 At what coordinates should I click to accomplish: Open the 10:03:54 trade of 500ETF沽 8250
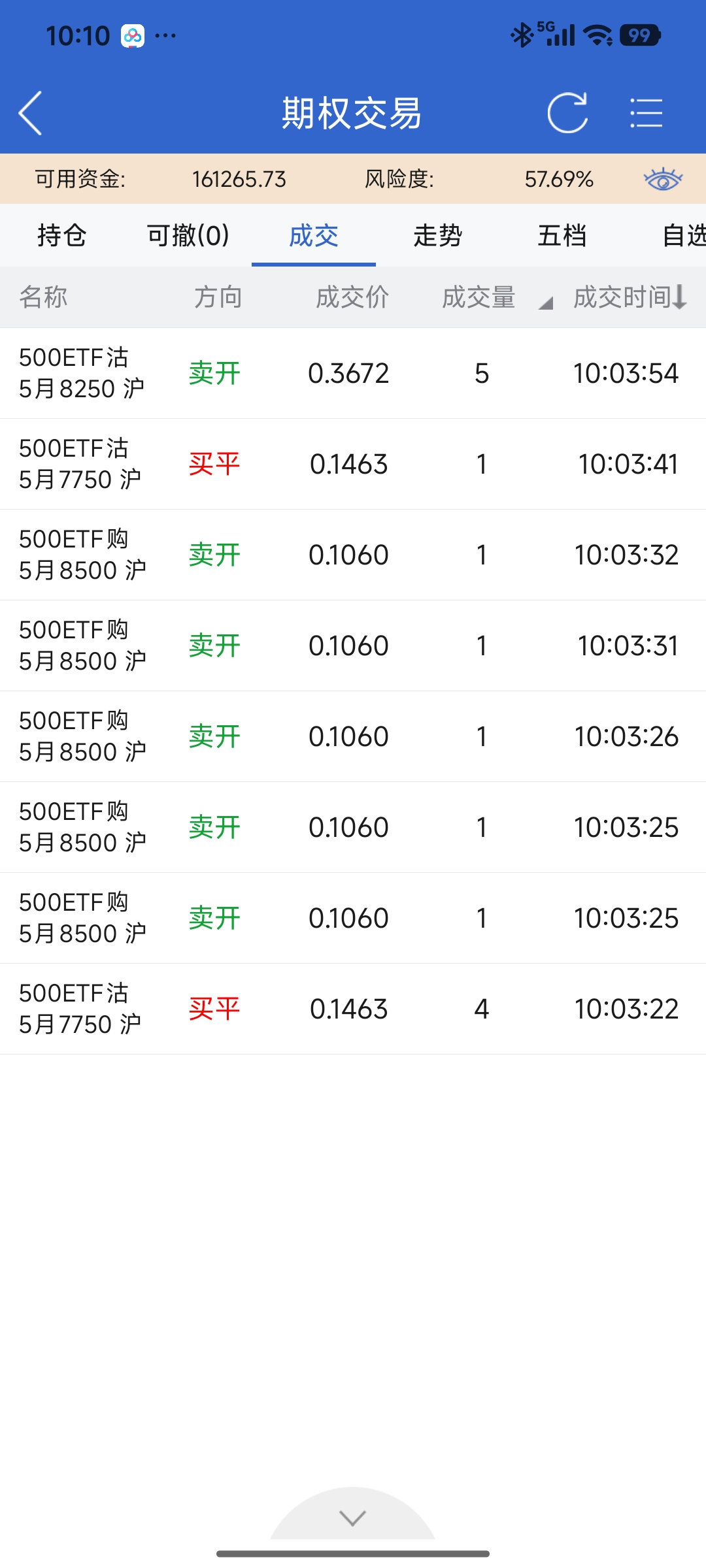pos(353,373)
